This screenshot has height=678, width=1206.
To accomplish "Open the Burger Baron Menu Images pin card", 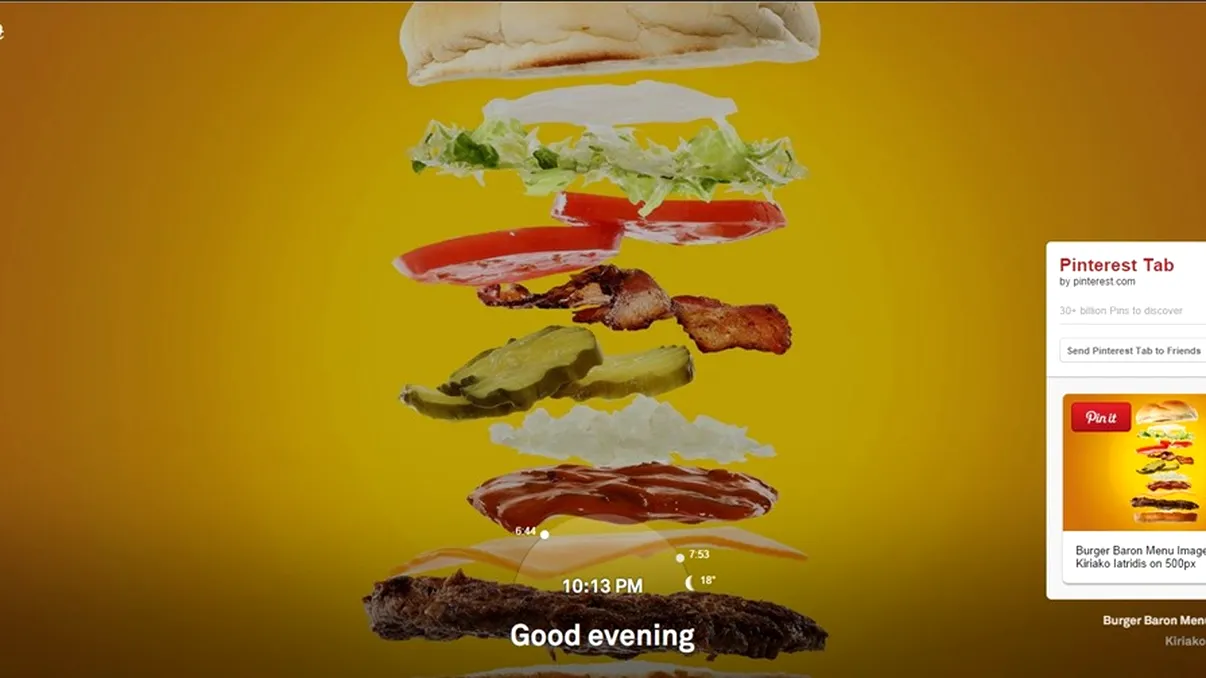I will (1138, 557).
